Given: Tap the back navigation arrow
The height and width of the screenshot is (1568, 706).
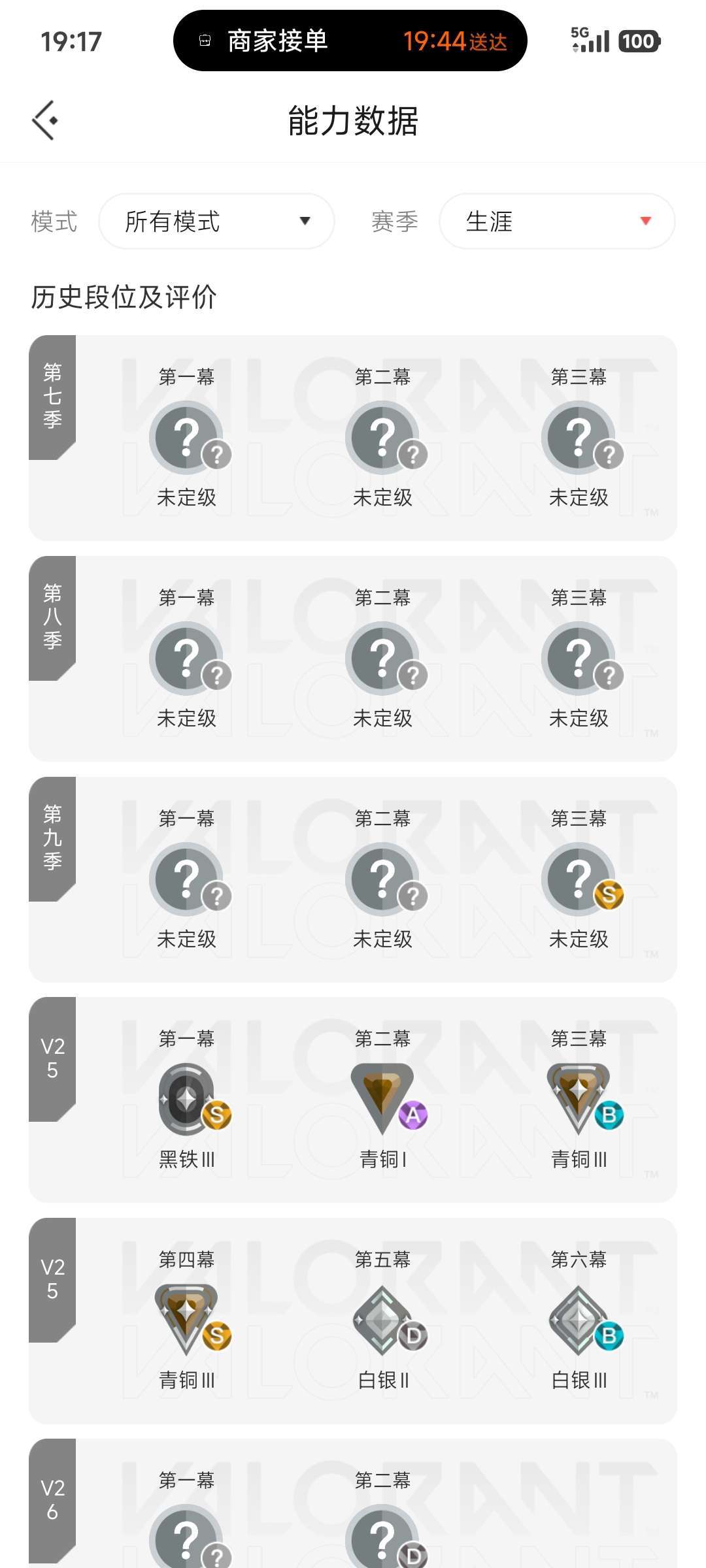Looking at the screenshot, I should click(x=44, y=121).
